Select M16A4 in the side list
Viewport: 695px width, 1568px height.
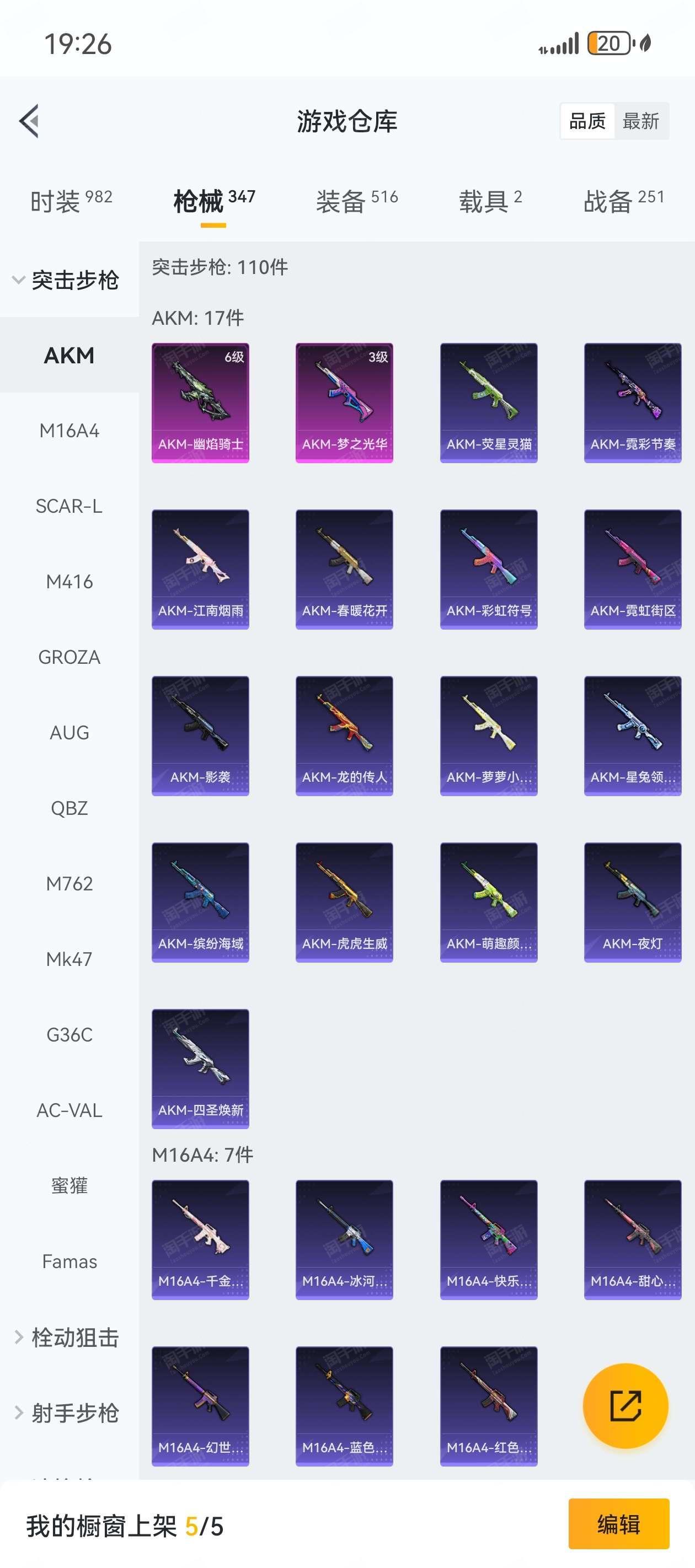69,431
